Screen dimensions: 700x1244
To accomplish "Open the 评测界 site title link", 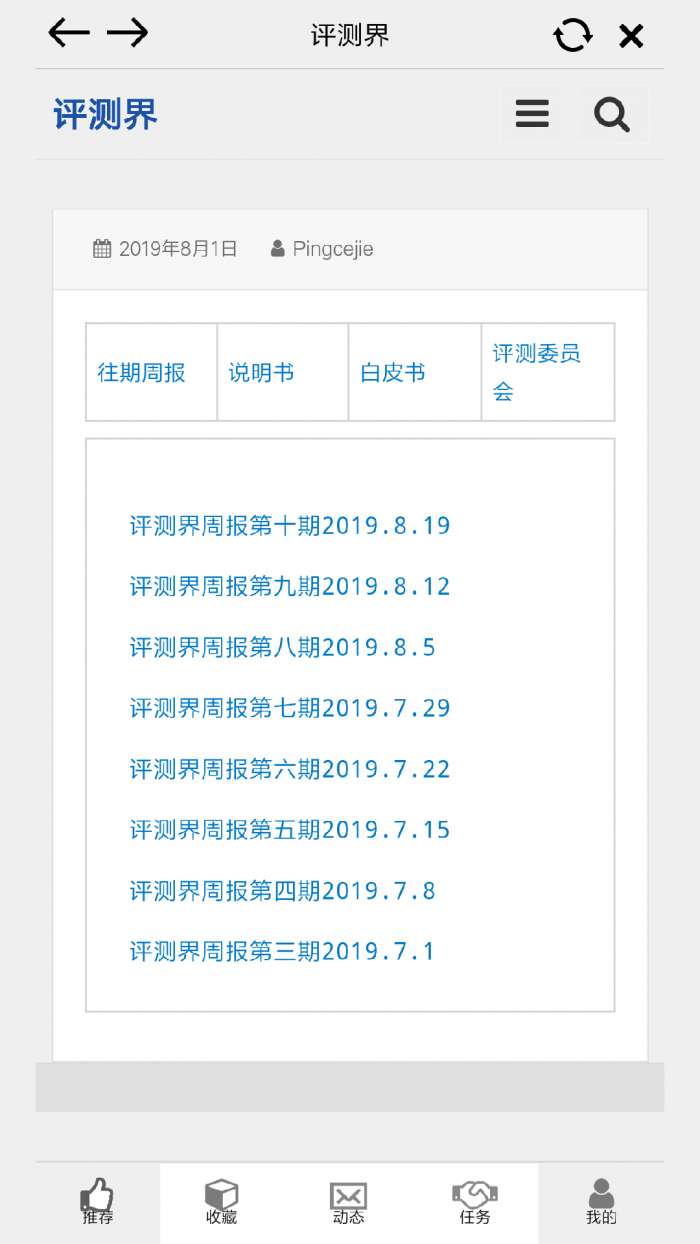I will (x=105, y=115).
